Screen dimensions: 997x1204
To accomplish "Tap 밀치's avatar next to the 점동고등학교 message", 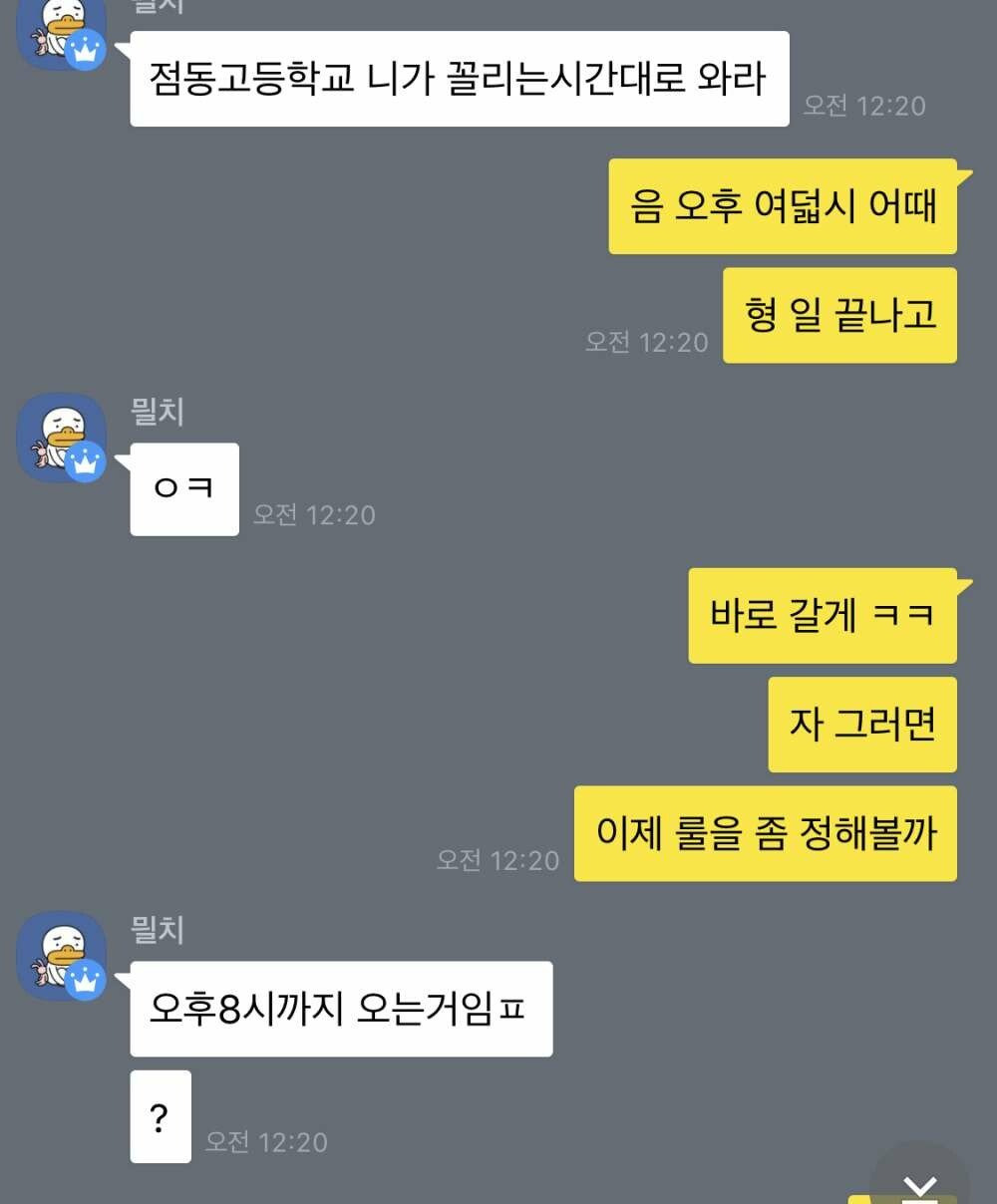I will [x=61, y=32].
